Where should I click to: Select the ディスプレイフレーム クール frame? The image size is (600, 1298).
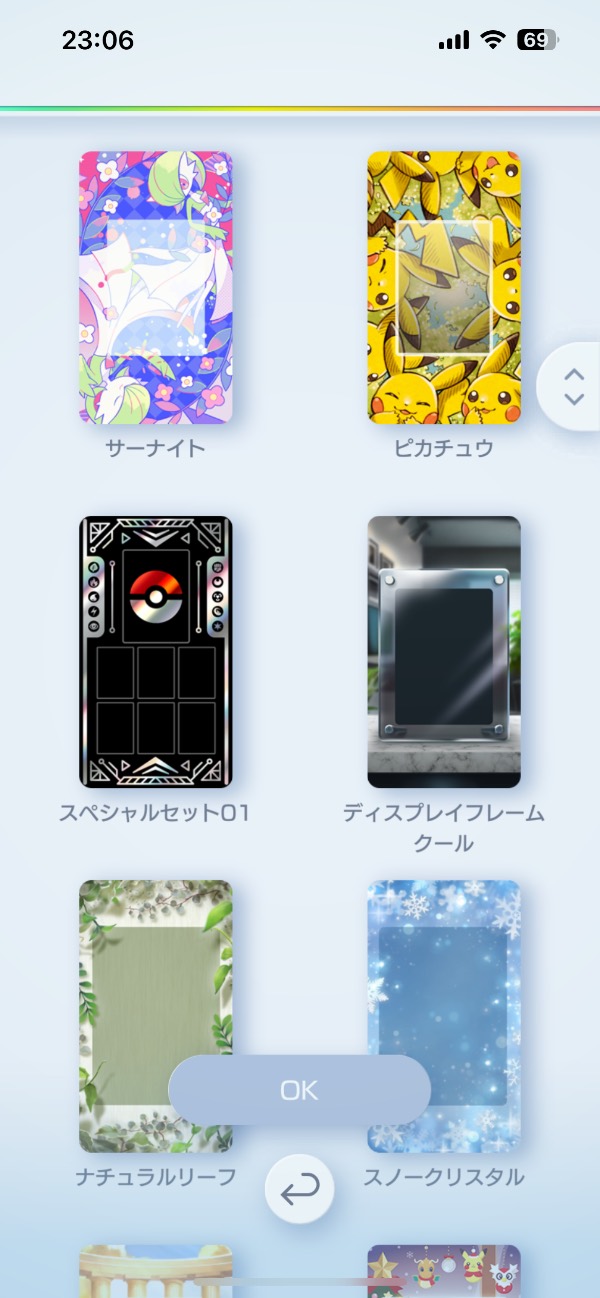tap(444, 652)
